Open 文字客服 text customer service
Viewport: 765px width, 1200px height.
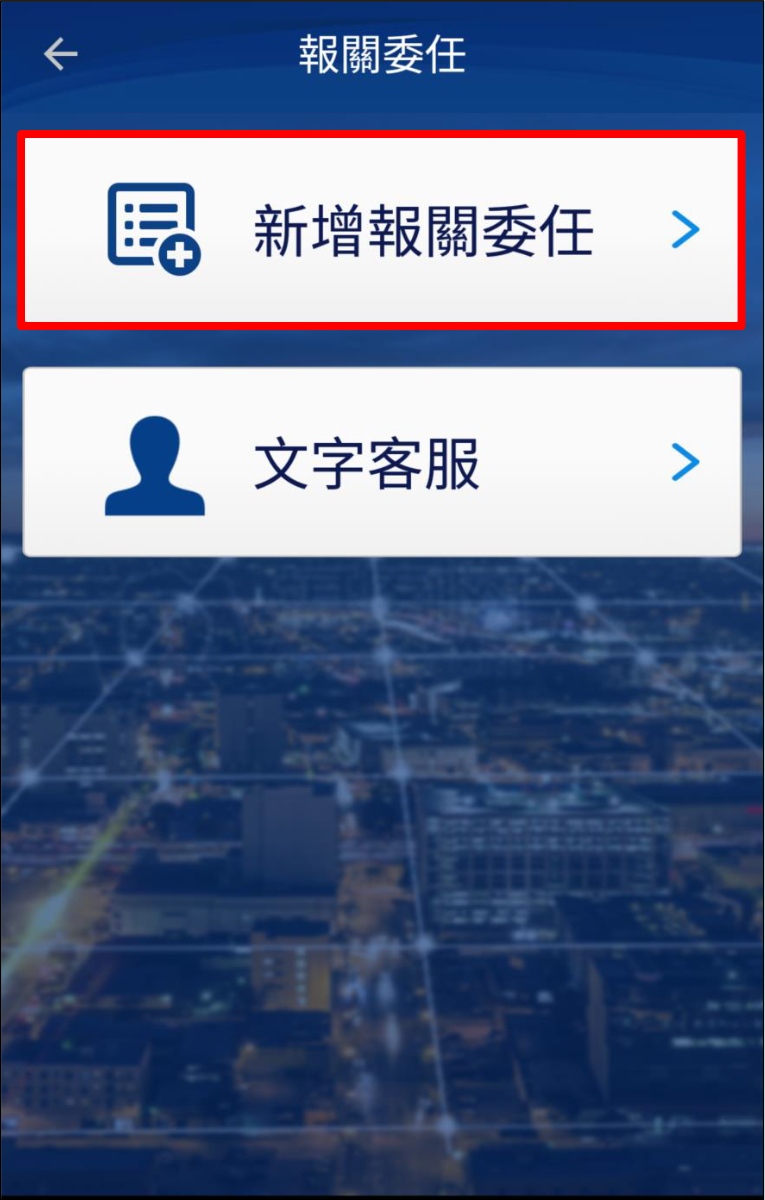pos(381,463)
